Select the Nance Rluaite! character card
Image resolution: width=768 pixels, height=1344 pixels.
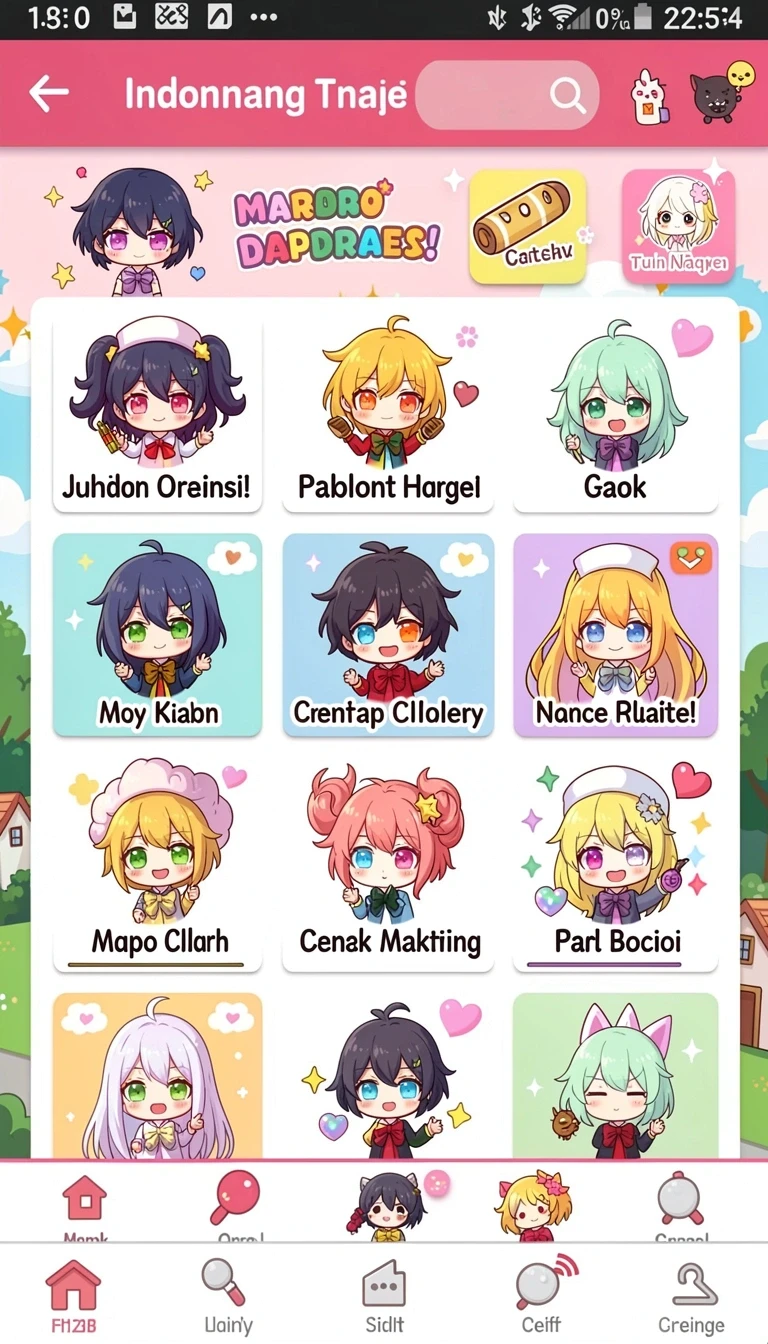pos(615,635)
